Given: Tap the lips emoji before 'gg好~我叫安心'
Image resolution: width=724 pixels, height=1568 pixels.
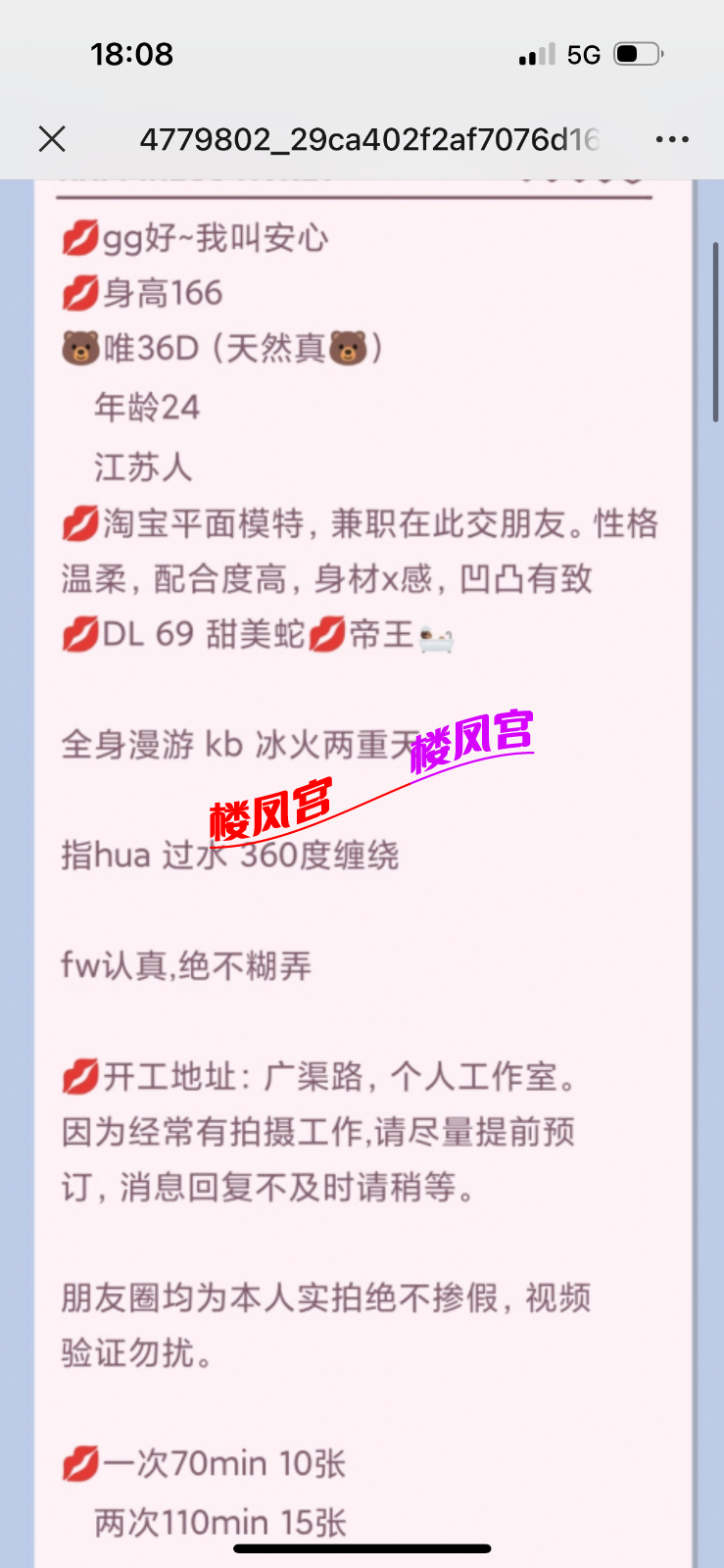Looking at the screenshot, I should coord(80,237).
